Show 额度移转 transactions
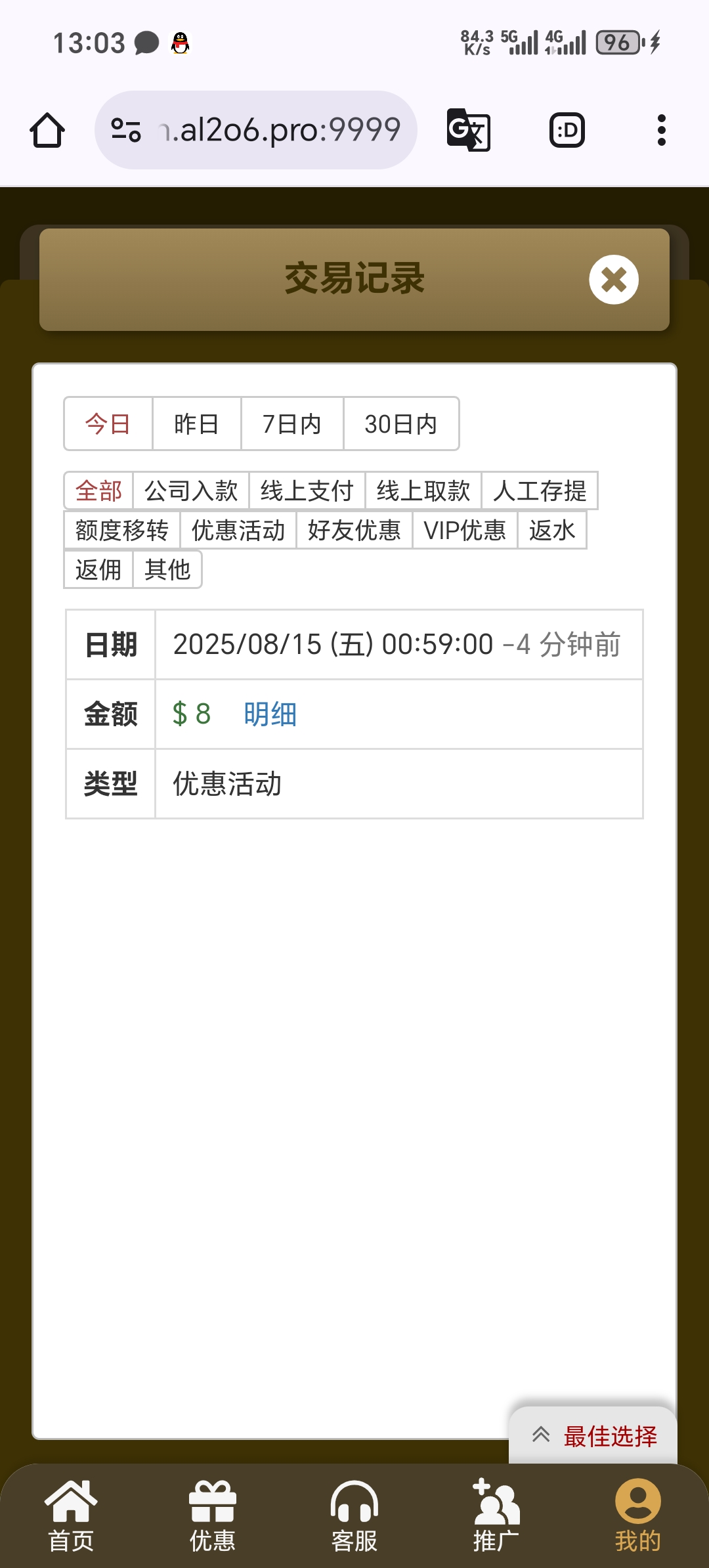The height and width of the screenshot is (1568, 709). pyautogui.click(x=122, y=530)
